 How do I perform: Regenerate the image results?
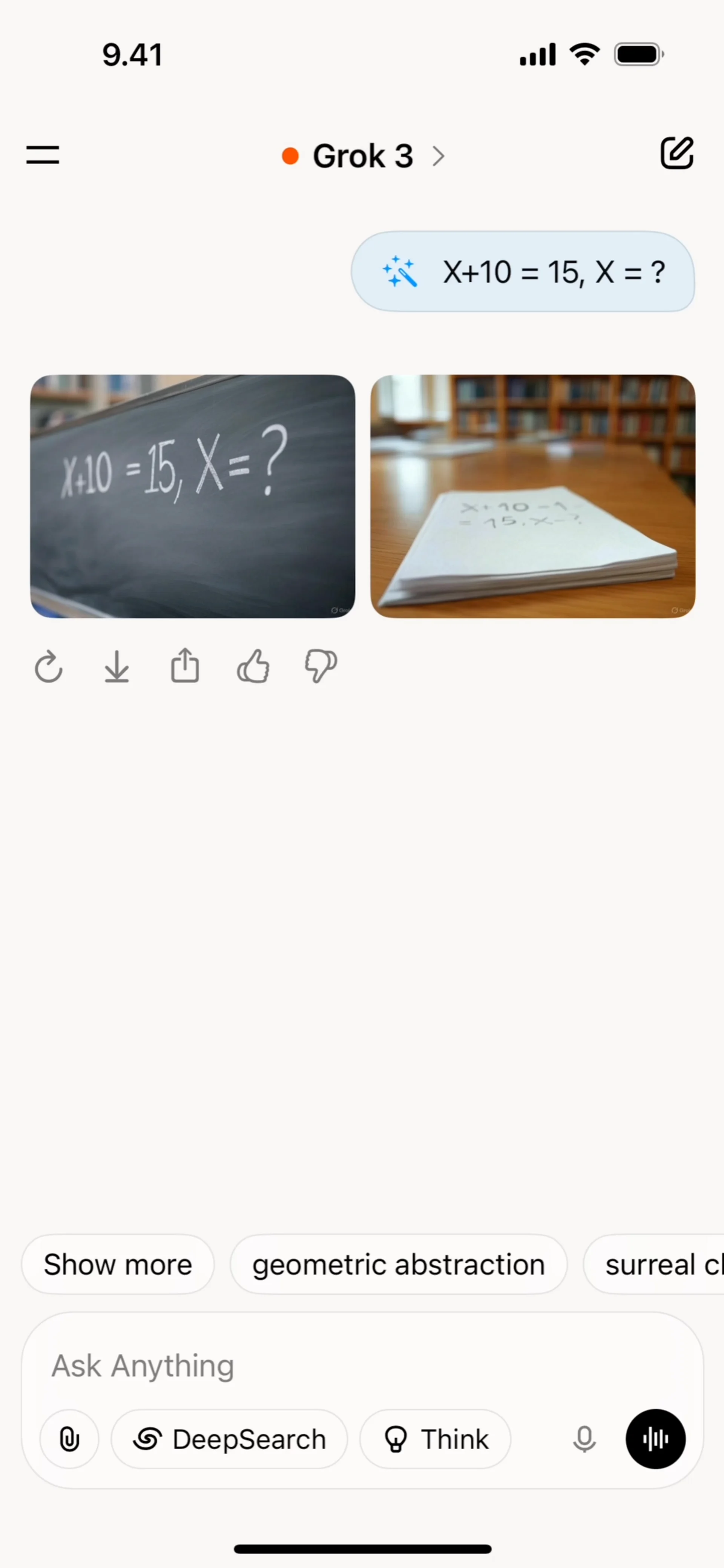point(49,667)
